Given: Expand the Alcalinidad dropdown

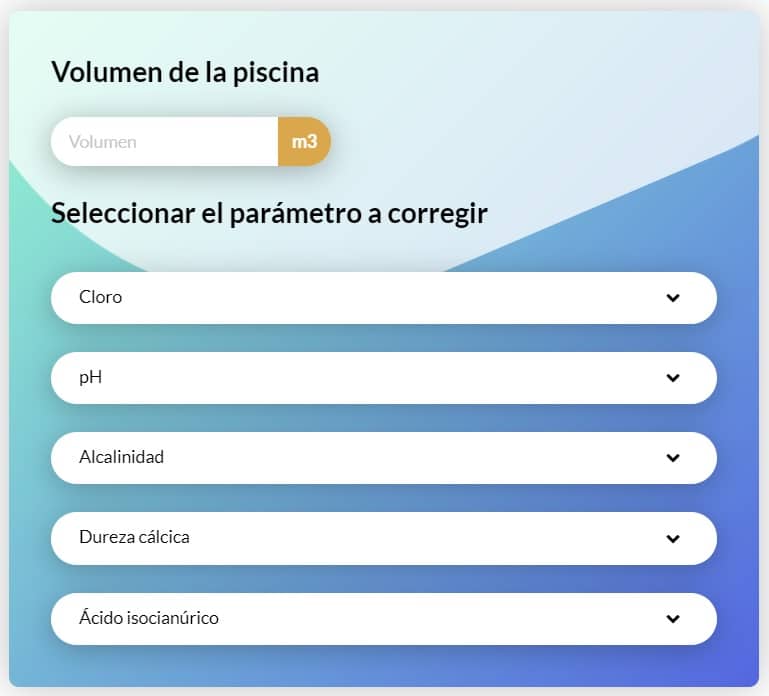Looking at the screenshot, I should pyautogui.click(x=383, y=458).
